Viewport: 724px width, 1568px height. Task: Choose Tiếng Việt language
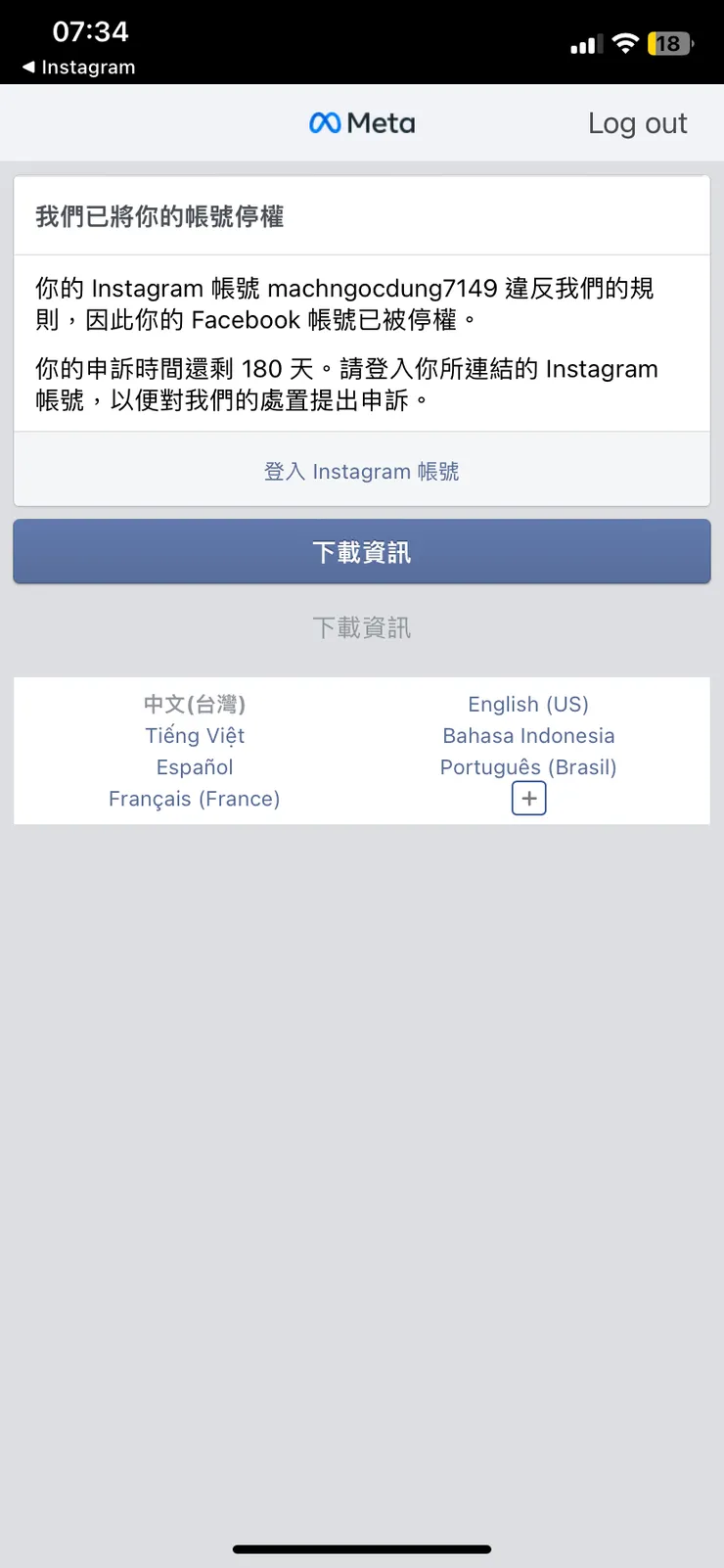pos(195,735)
